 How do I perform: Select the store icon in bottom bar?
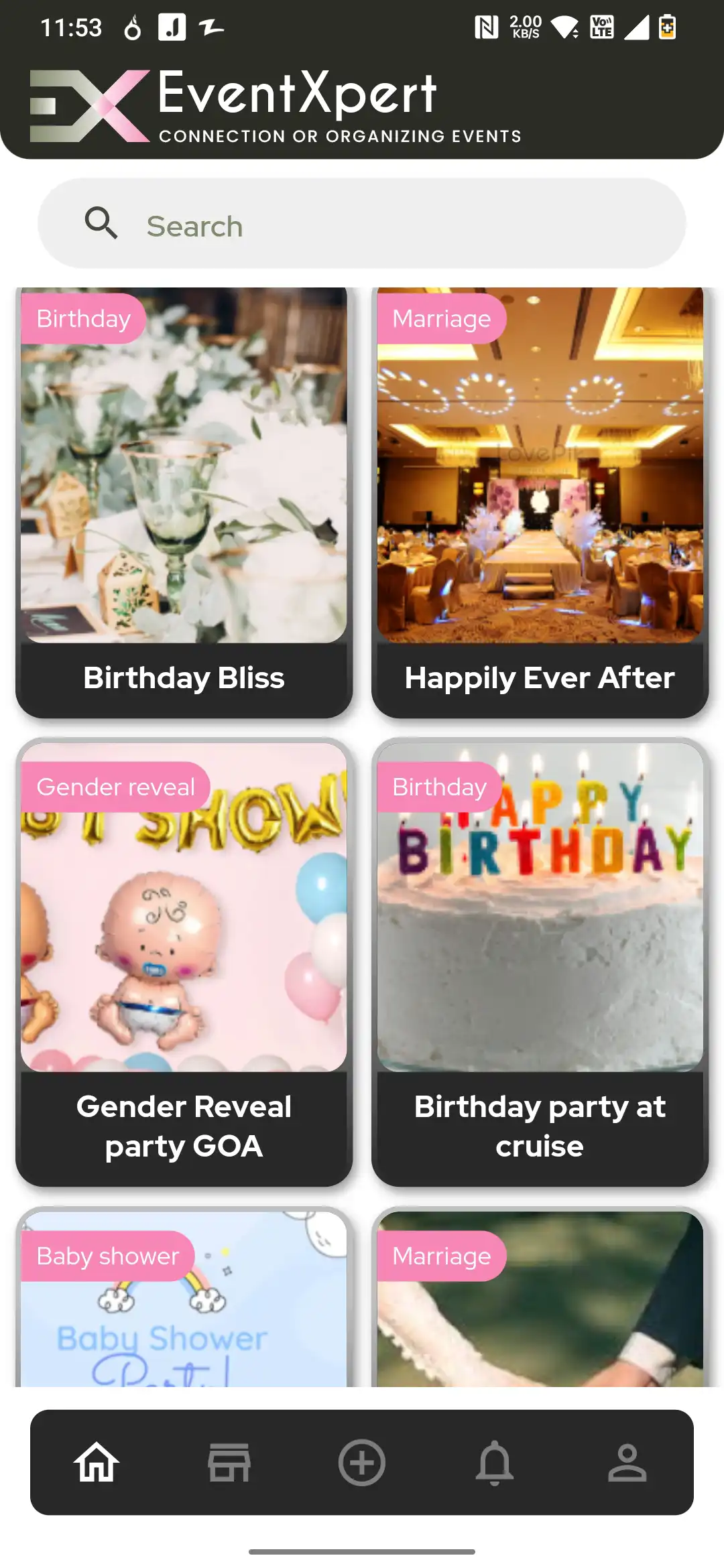tap(228, 1462)
